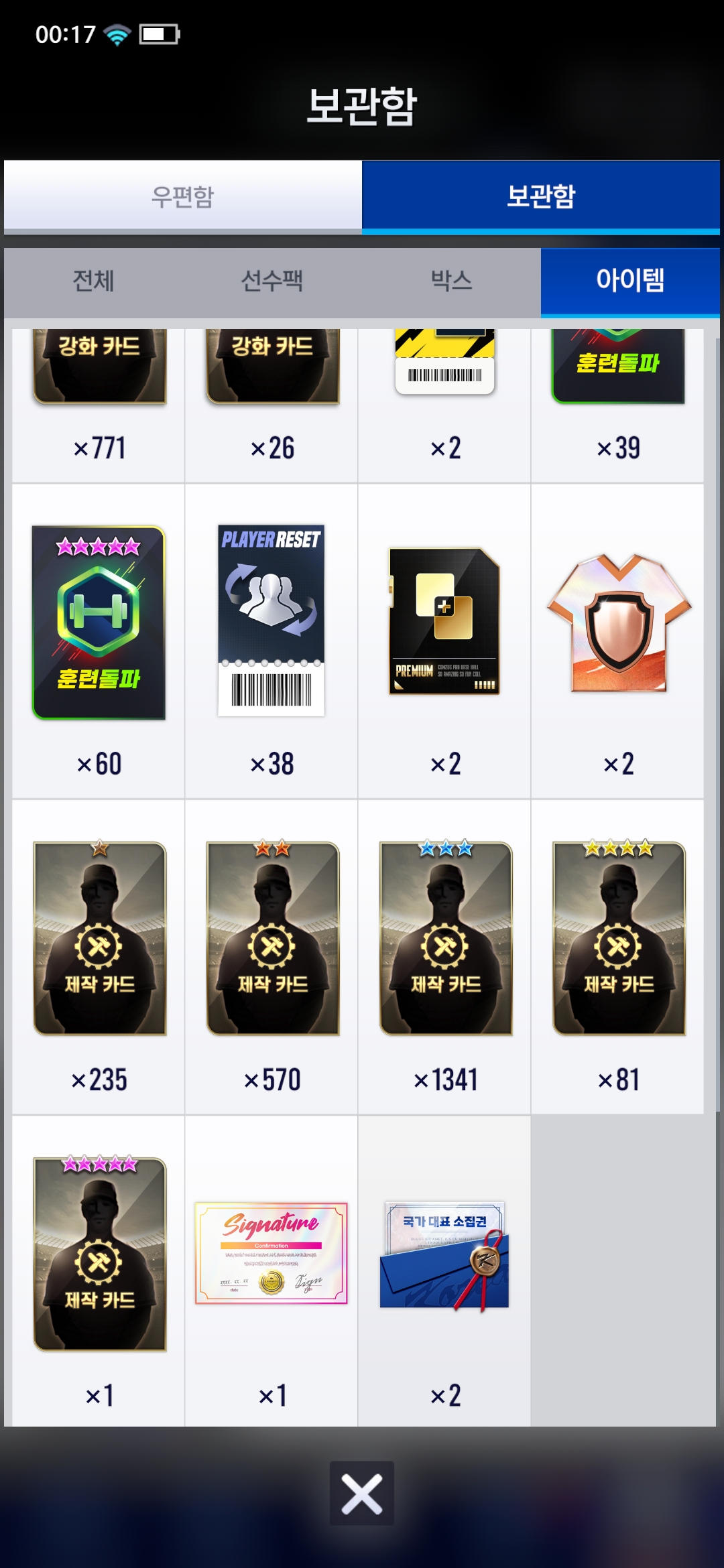Open the five-star 제작 카드 ×1
The height and width of the screenshot is (1568, 724).
point(99,1254)
